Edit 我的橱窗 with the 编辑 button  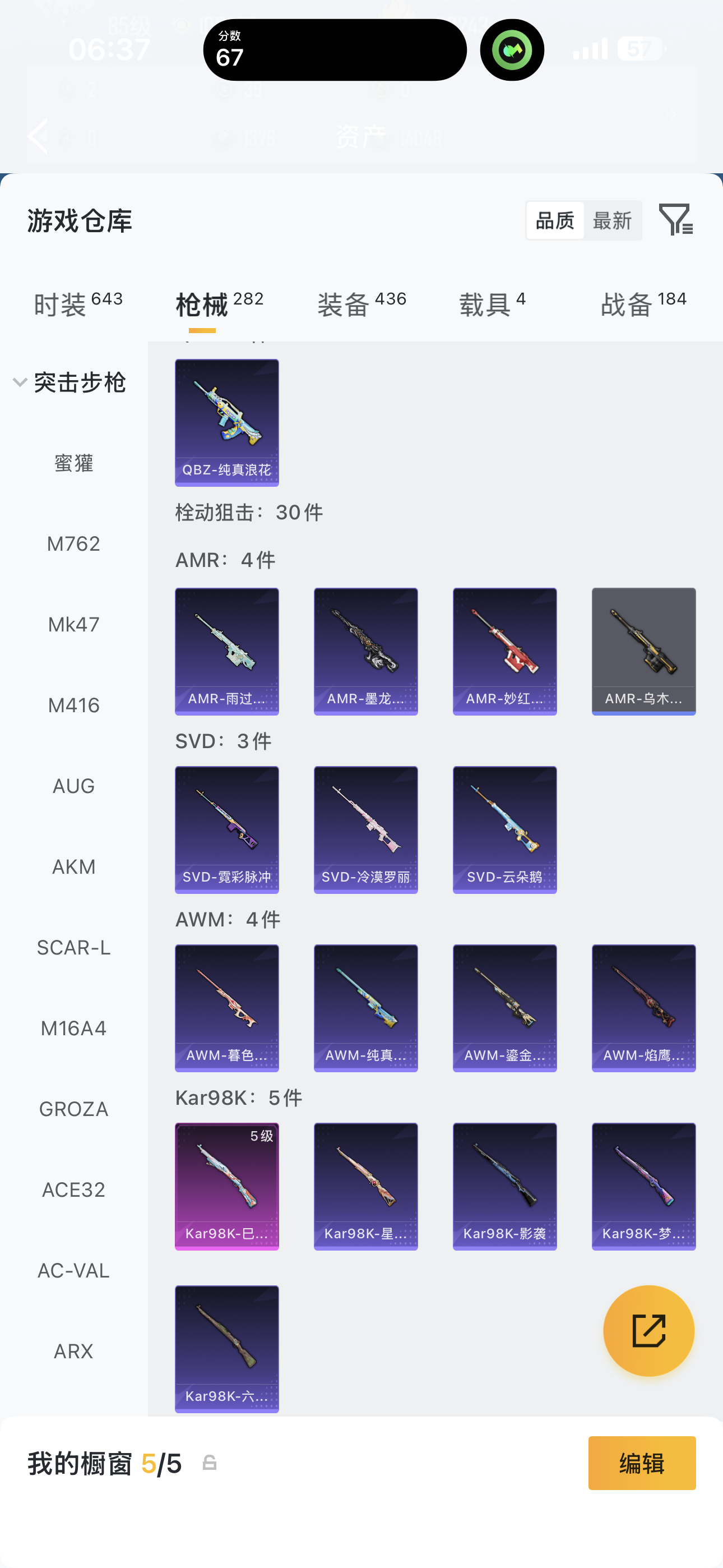point(641,1463)
